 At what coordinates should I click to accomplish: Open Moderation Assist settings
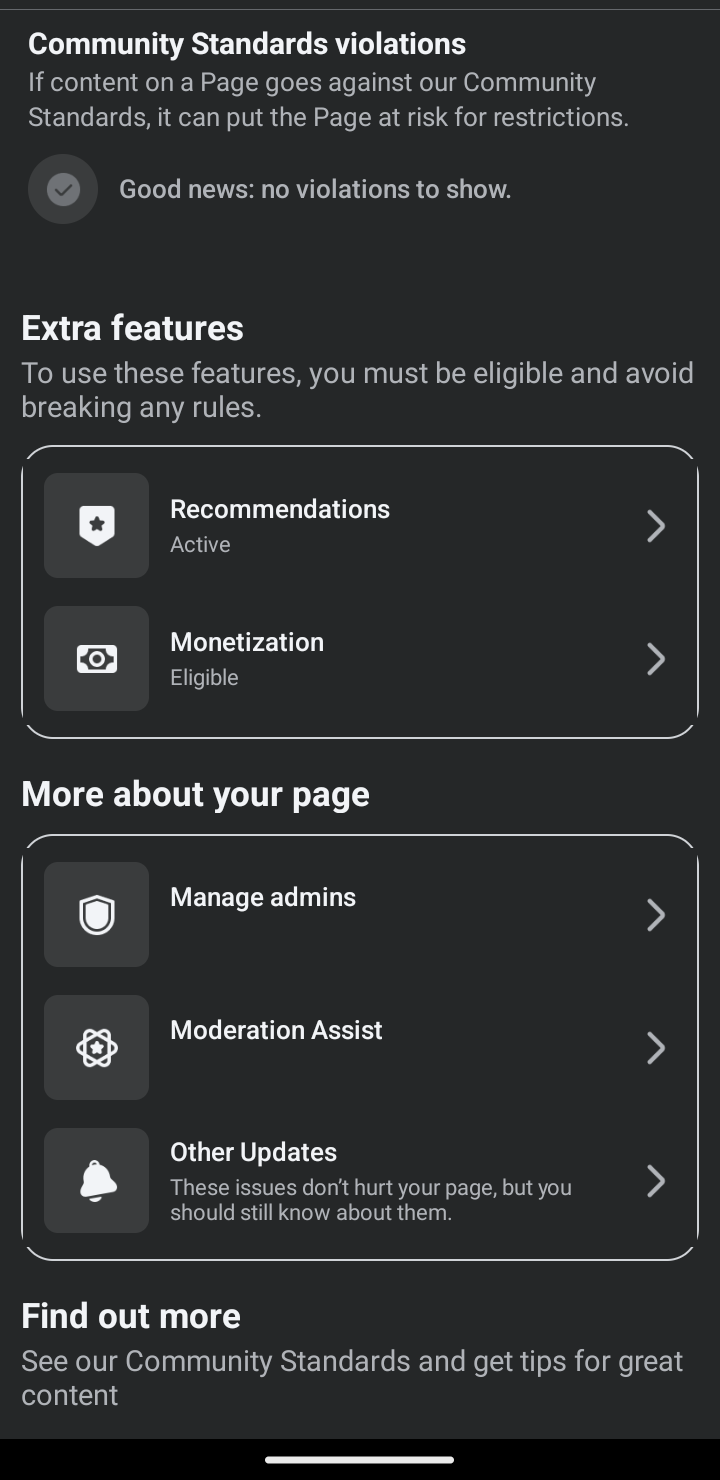tap(359, 1048)
